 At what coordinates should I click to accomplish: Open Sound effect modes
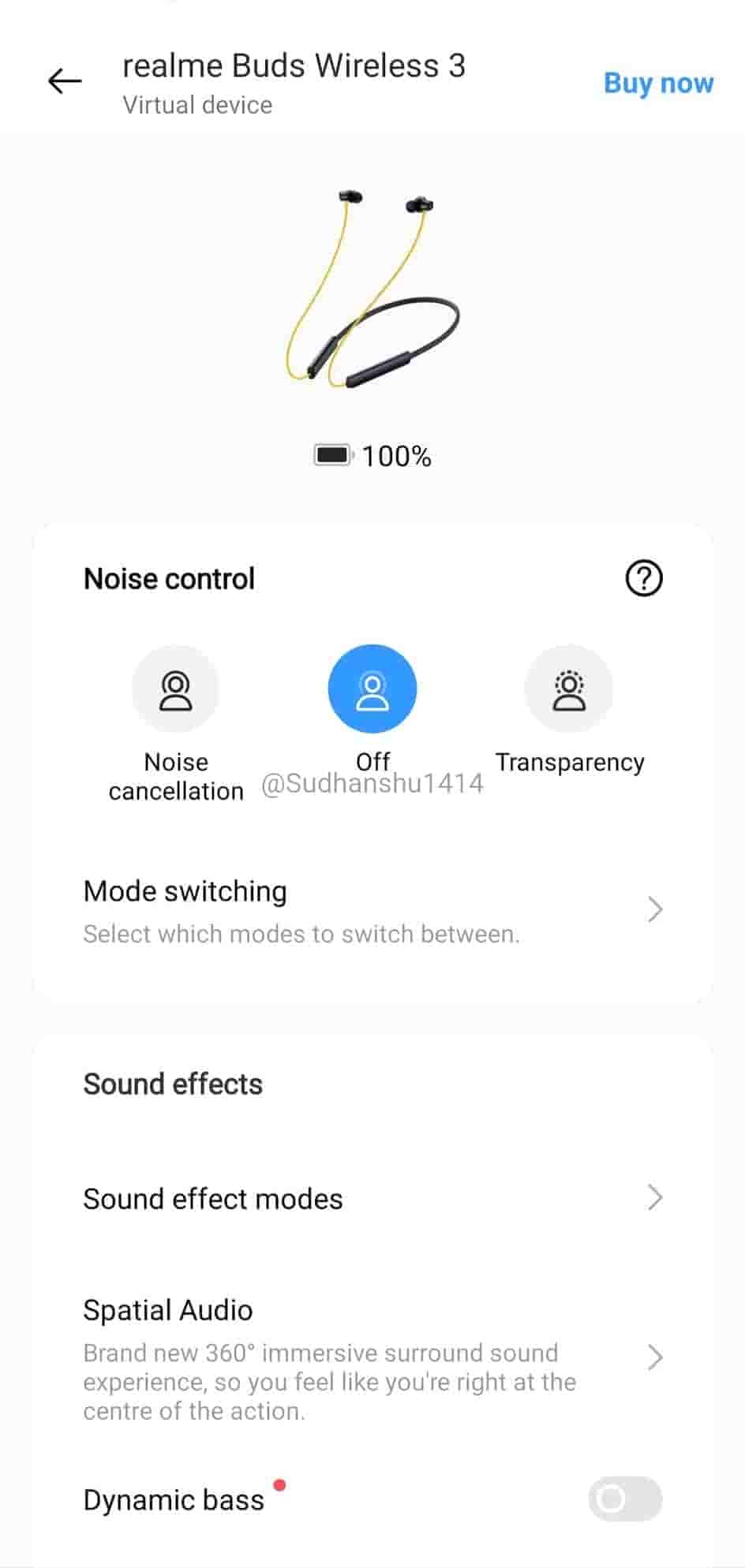[x=372, y=1198]
